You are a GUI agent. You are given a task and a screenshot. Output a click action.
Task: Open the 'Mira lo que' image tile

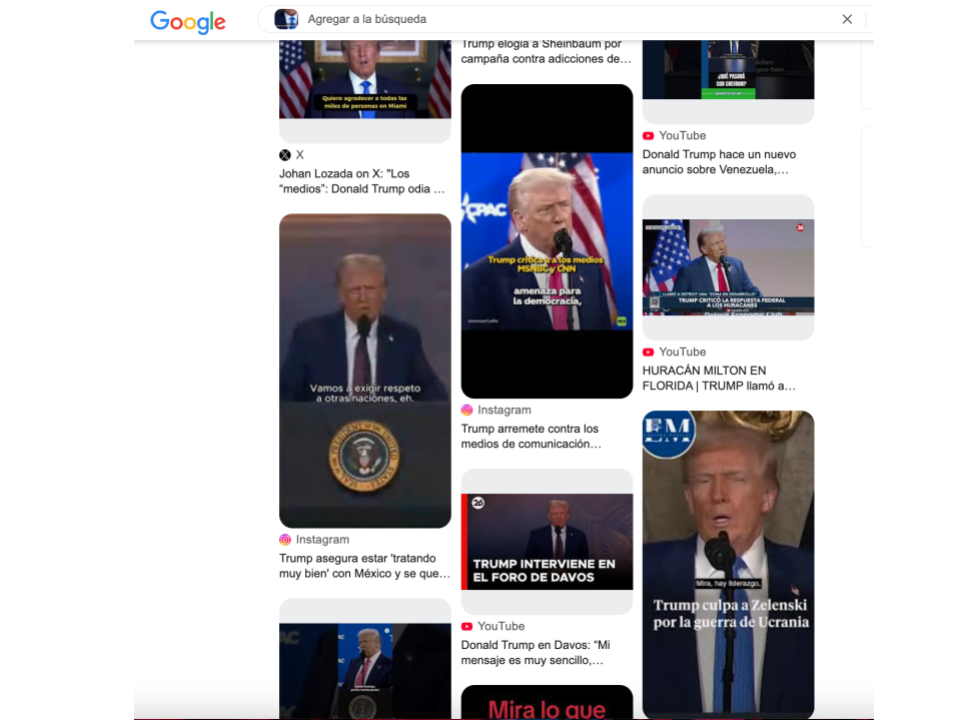pyautogui.click(x=546, y=703)
